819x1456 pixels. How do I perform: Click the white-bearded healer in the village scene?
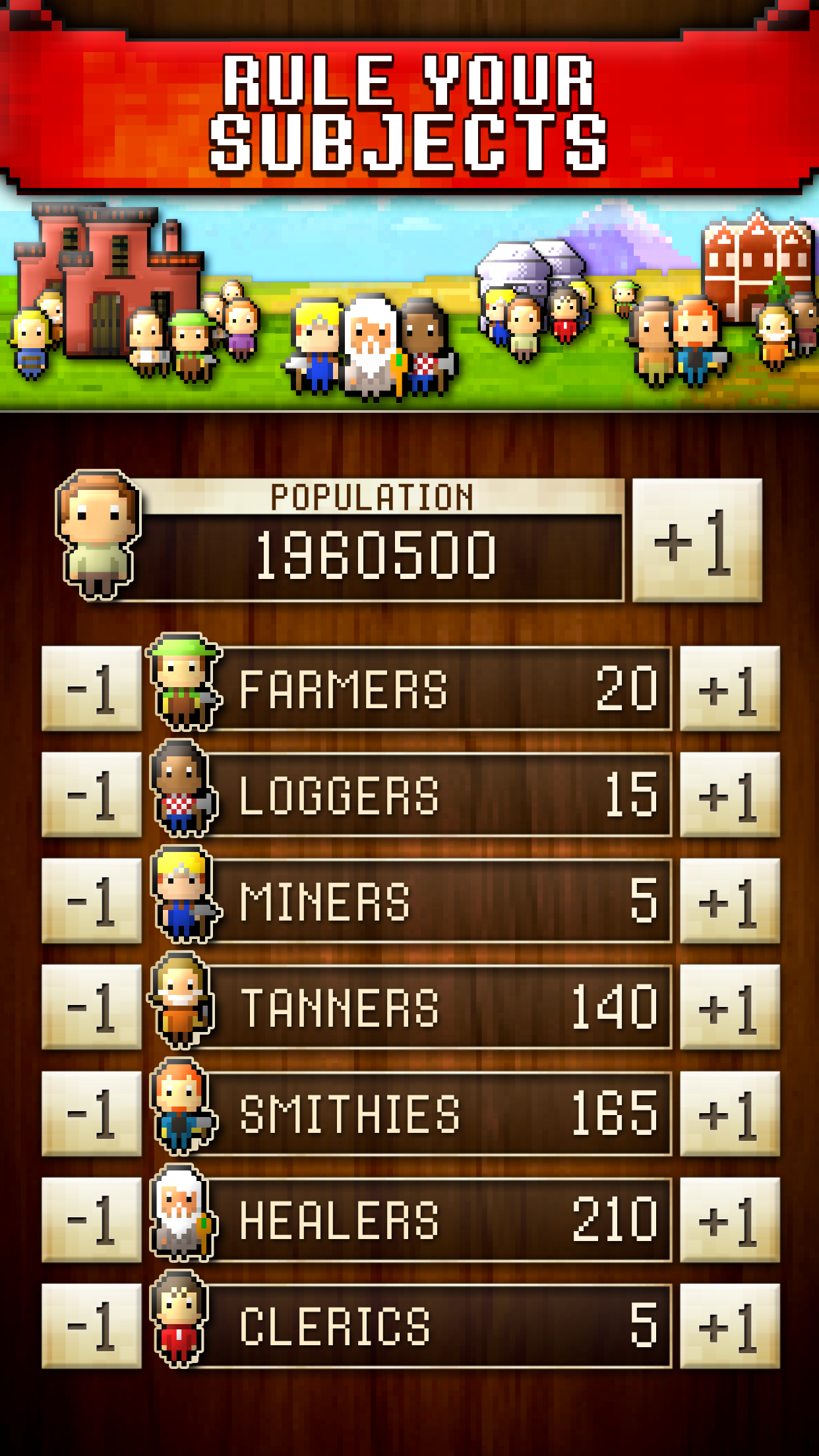point(373,346)
